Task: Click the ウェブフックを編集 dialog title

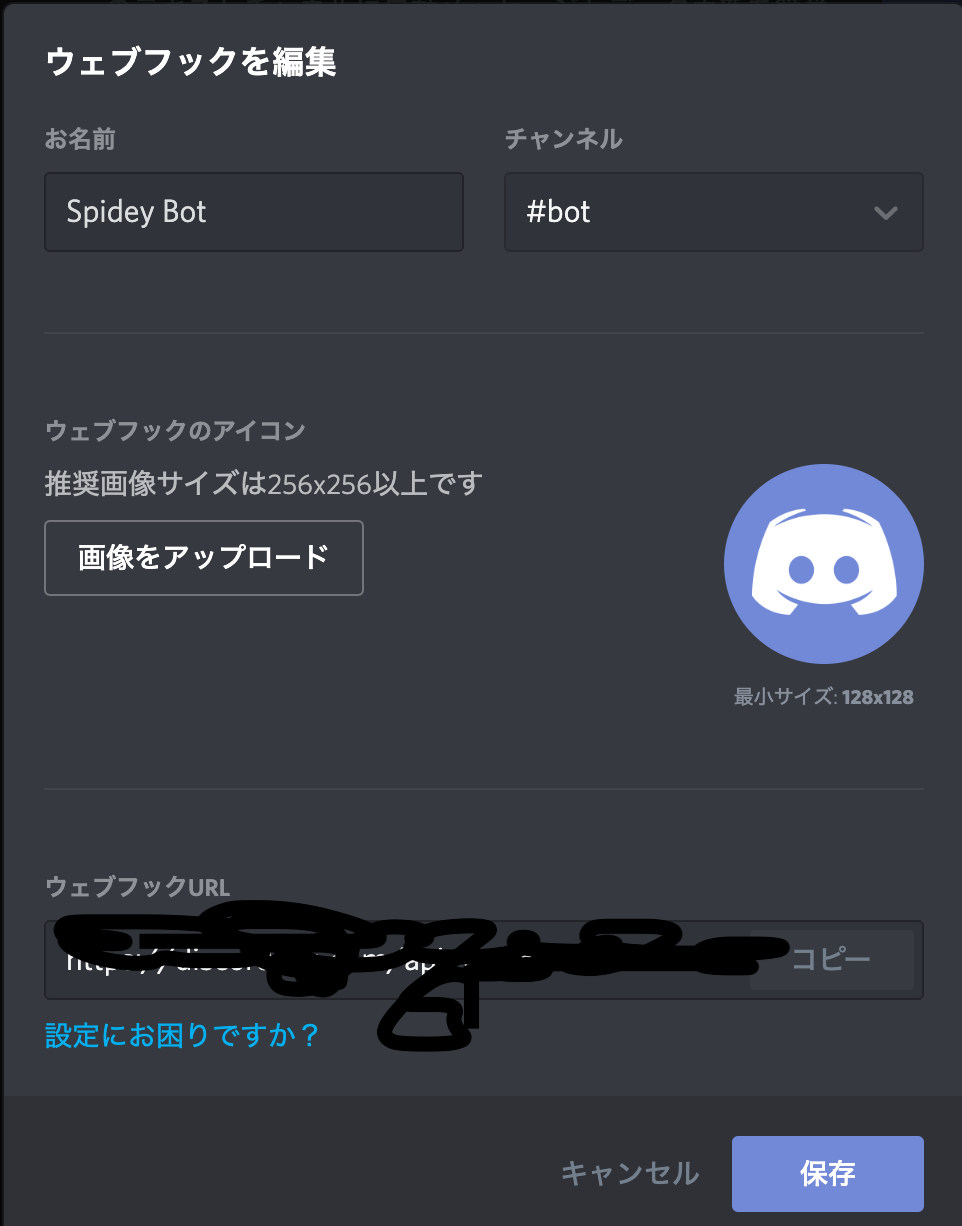Action: click(190, 62)
